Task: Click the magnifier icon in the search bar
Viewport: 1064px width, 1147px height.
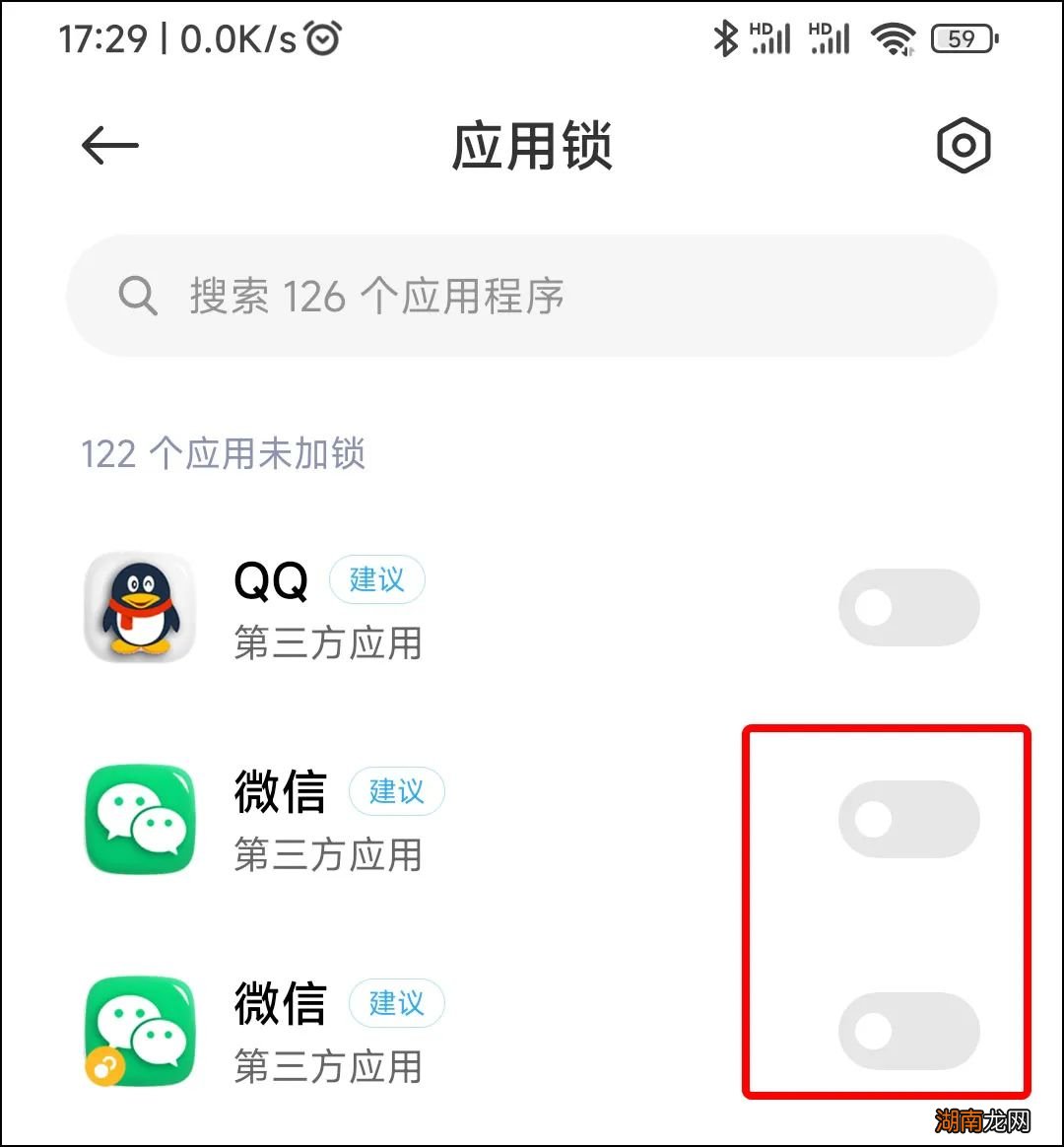Action: [139, 296]
